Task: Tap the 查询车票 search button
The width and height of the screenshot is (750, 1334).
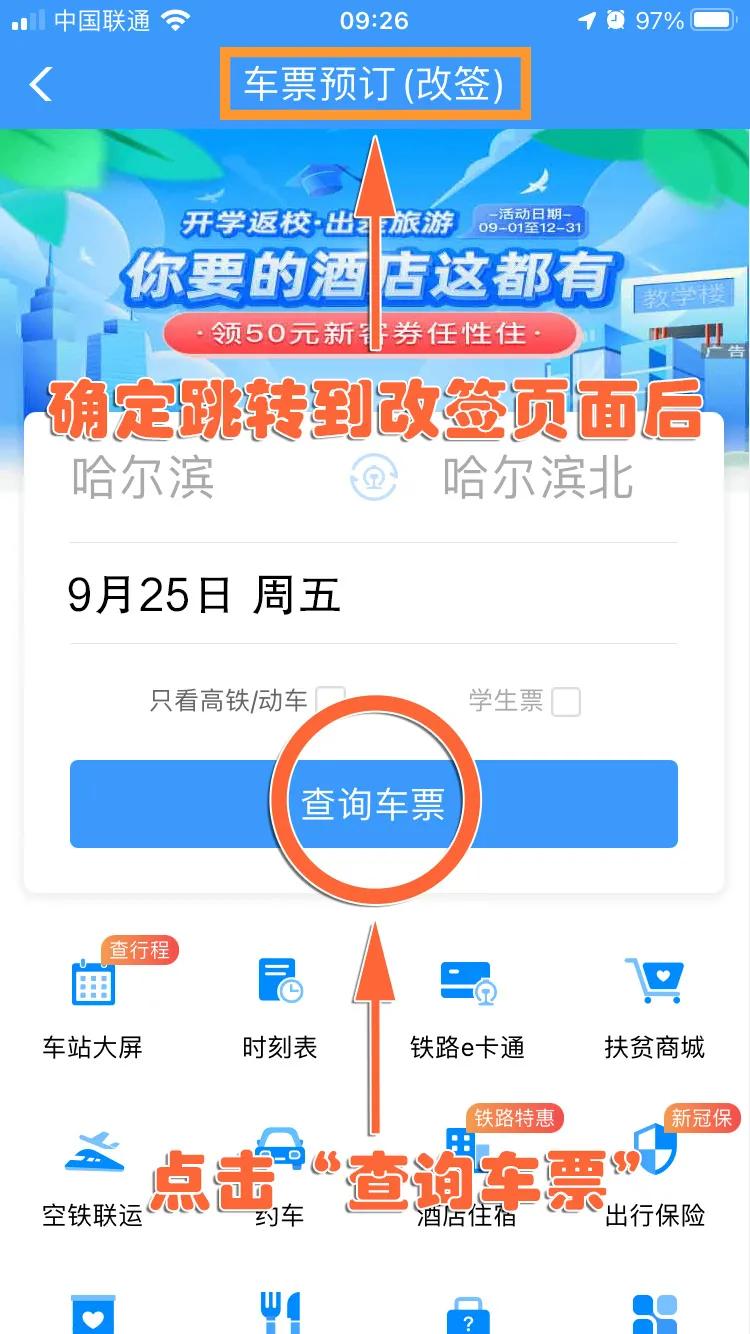Action: point(375,803)
